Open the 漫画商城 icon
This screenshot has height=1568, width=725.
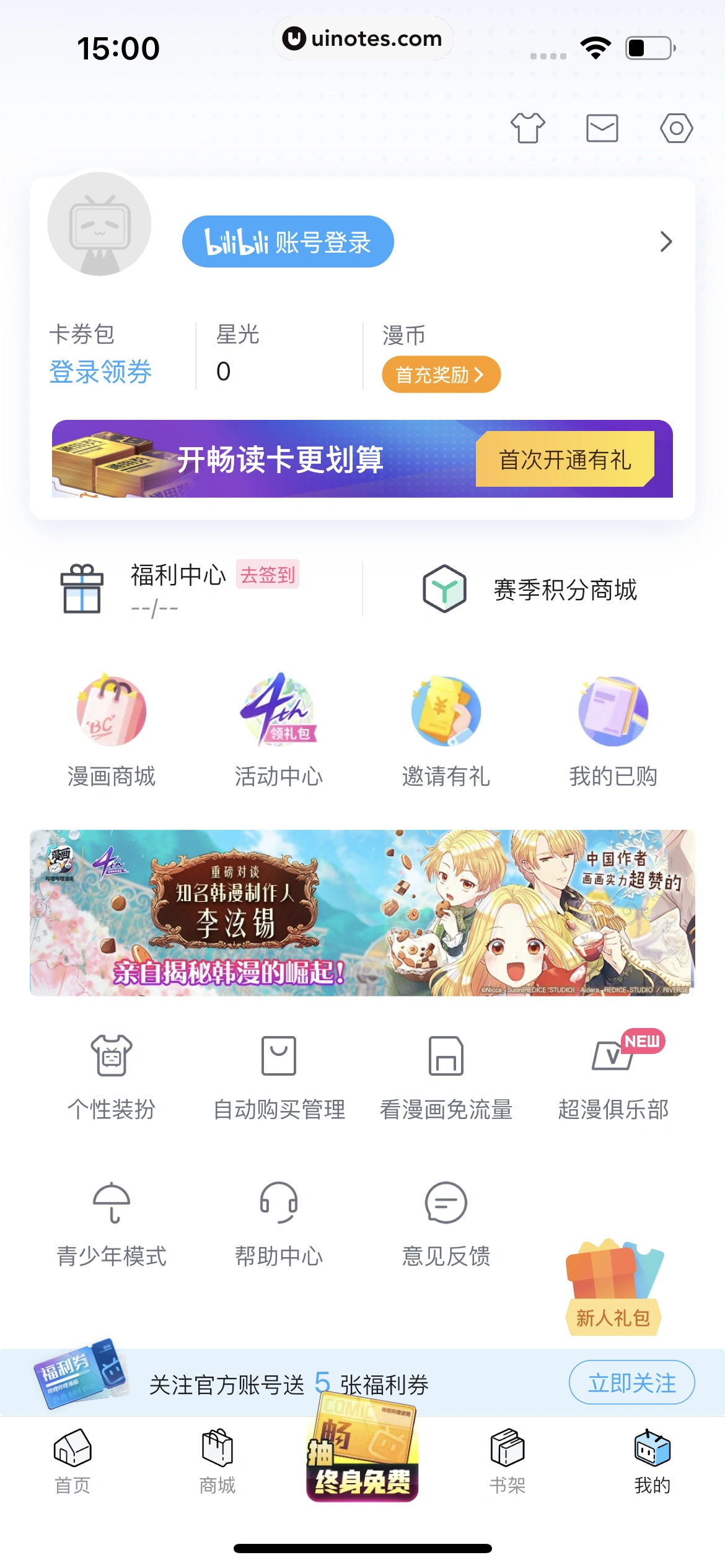click(112, 711)
